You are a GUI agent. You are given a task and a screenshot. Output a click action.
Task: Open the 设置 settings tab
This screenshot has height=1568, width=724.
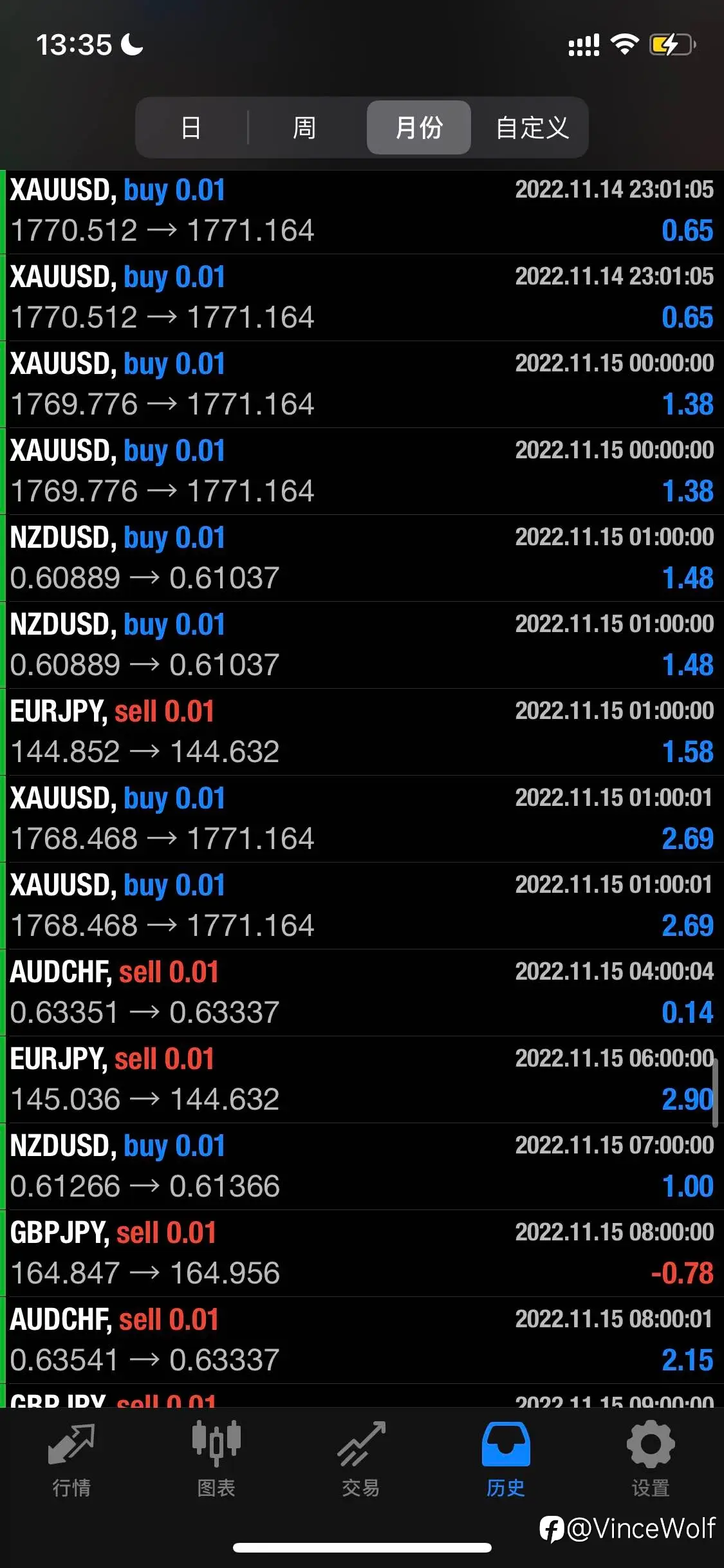(651, 1460)
